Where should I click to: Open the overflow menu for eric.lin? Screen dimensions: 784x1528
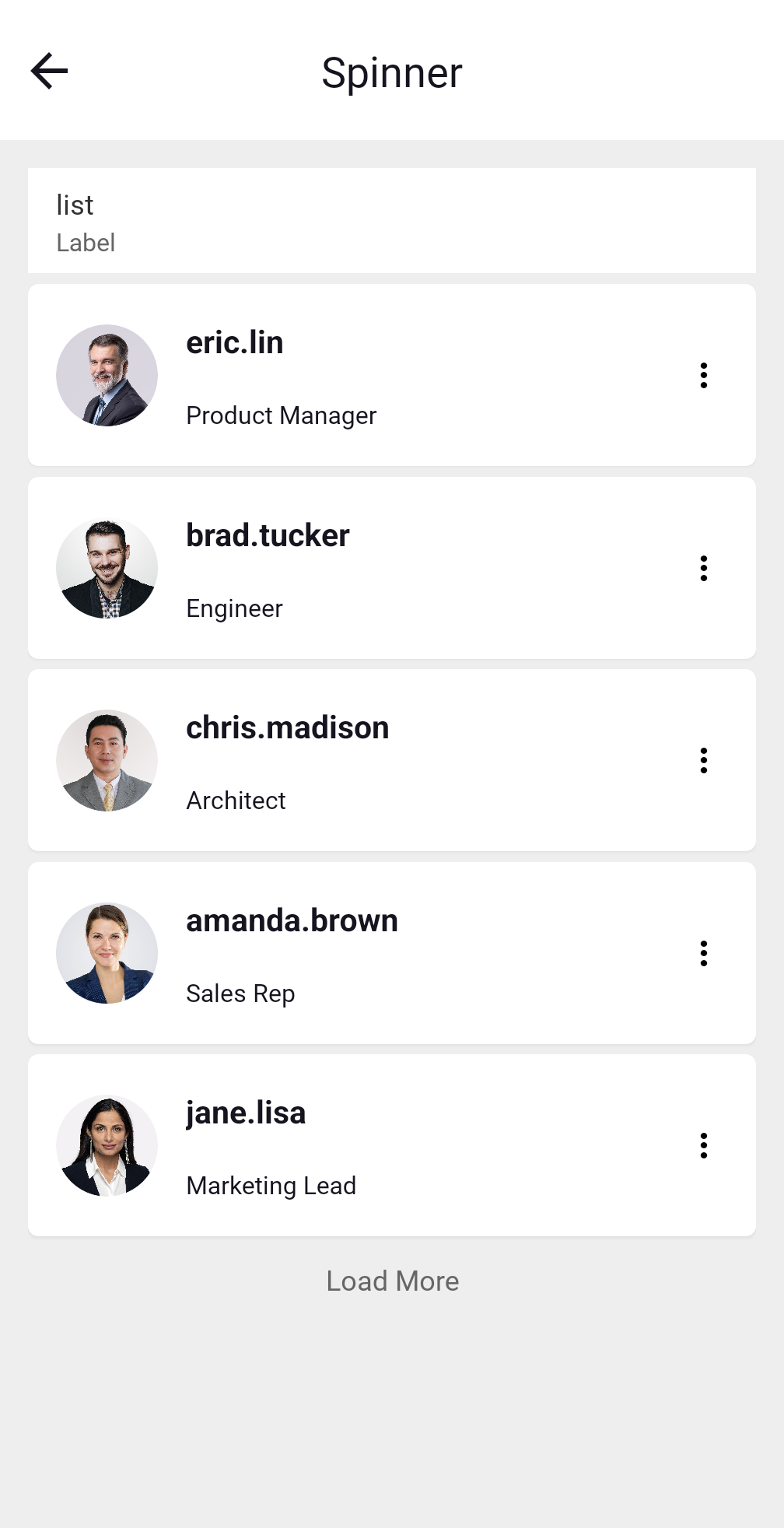[703, 376]
